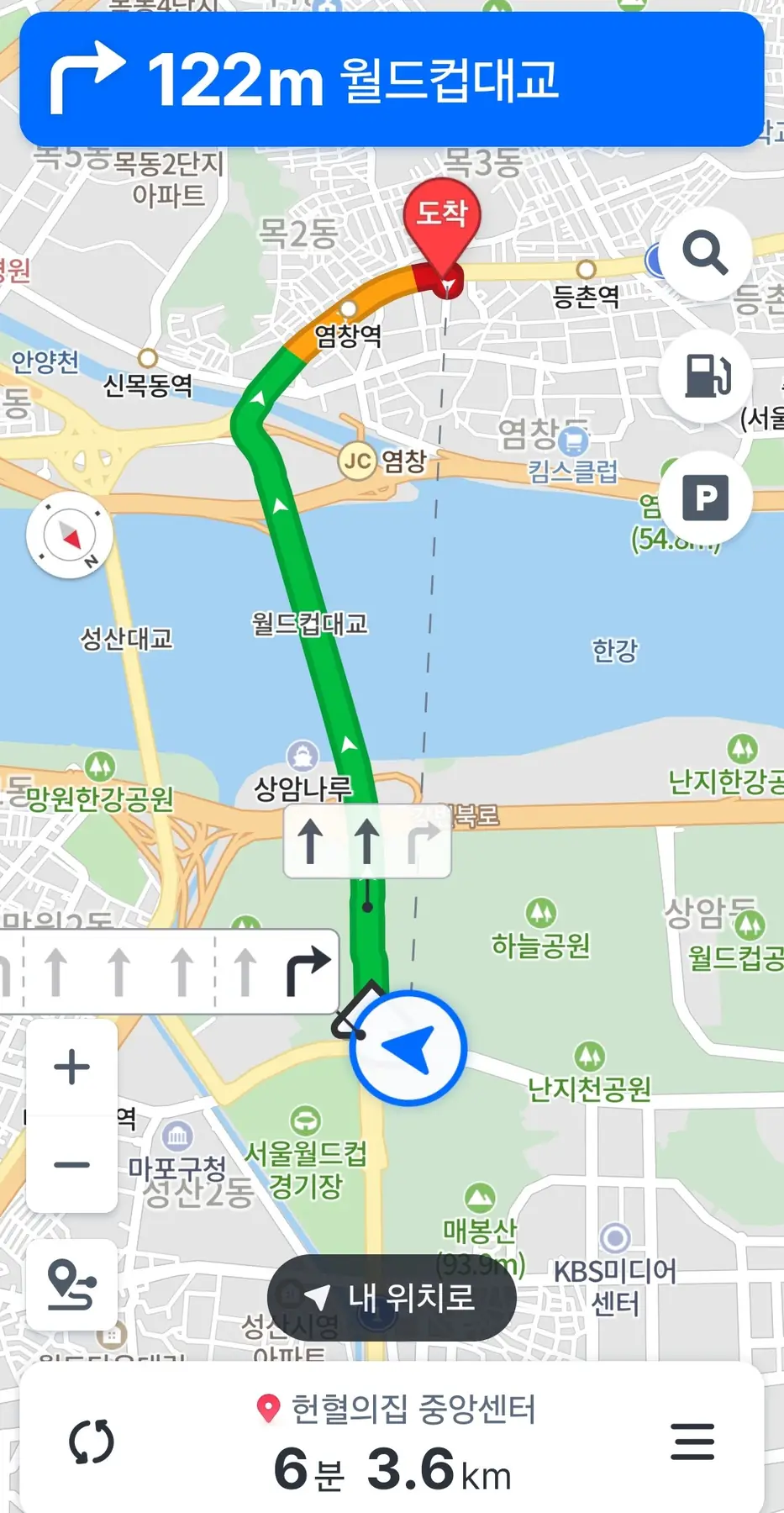Screen dimensions: 784x1513
Task: Open the hamburger menu
Action: 692,1442
